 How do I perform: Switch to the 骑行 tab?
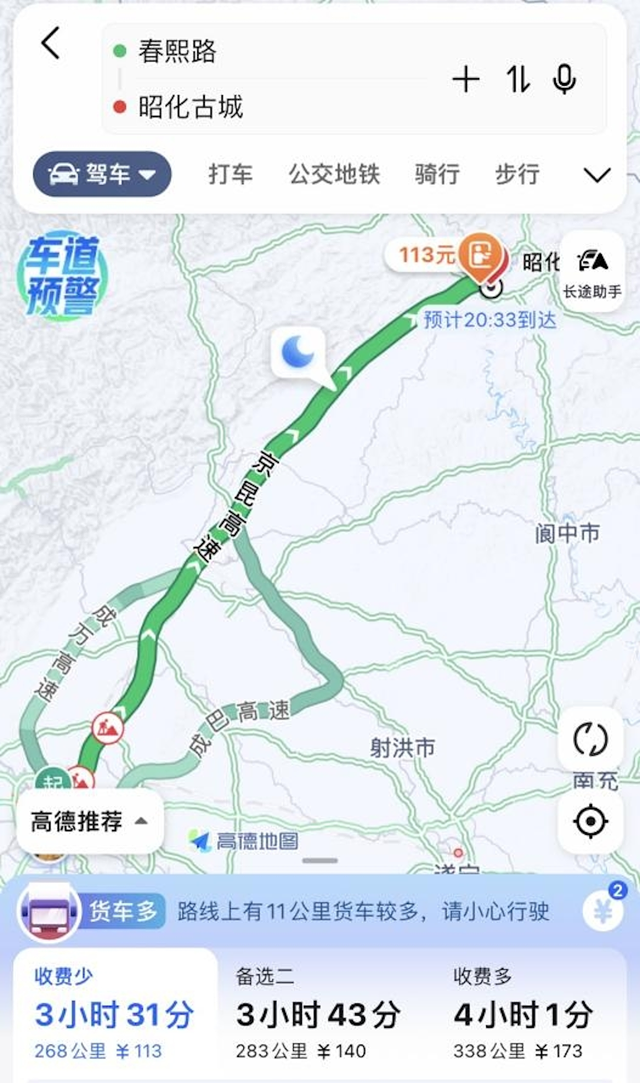tap(437, 174)
